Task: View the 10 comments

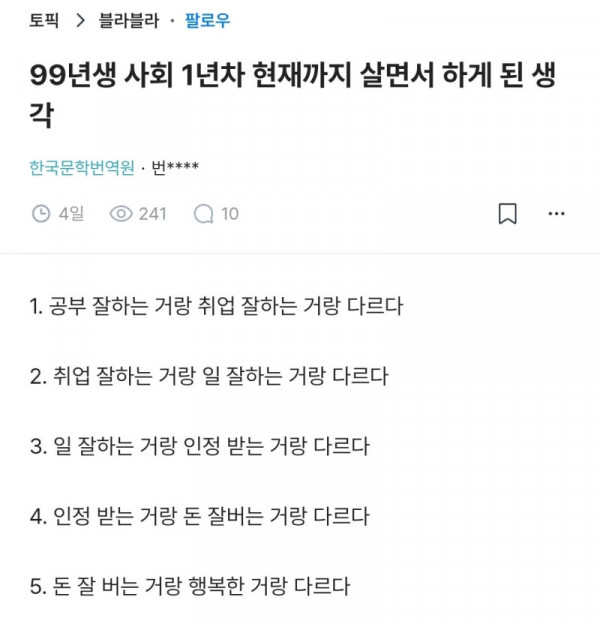Action: [216, 213]
